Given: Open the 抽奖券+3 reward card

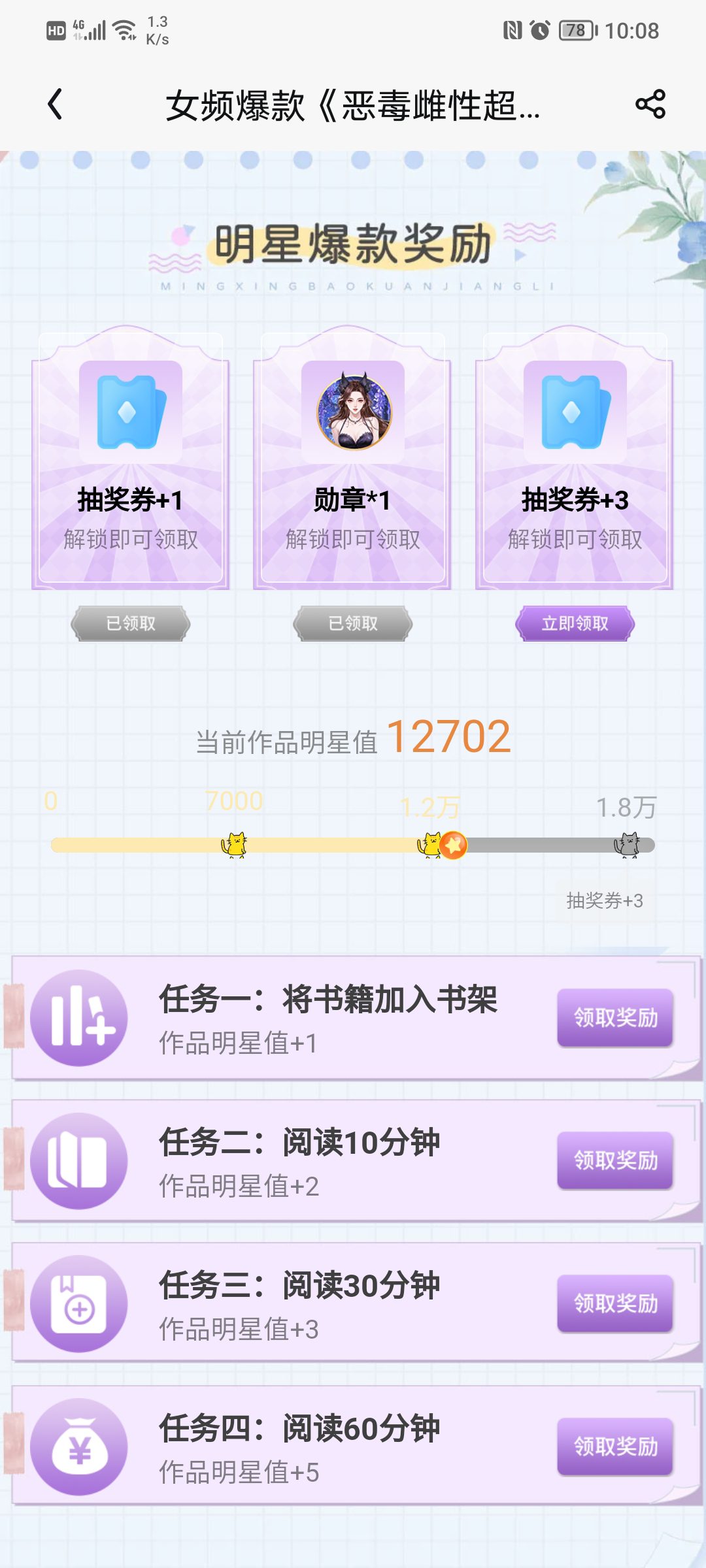Looking at the screenshot, I should click(x=575, y=457).
